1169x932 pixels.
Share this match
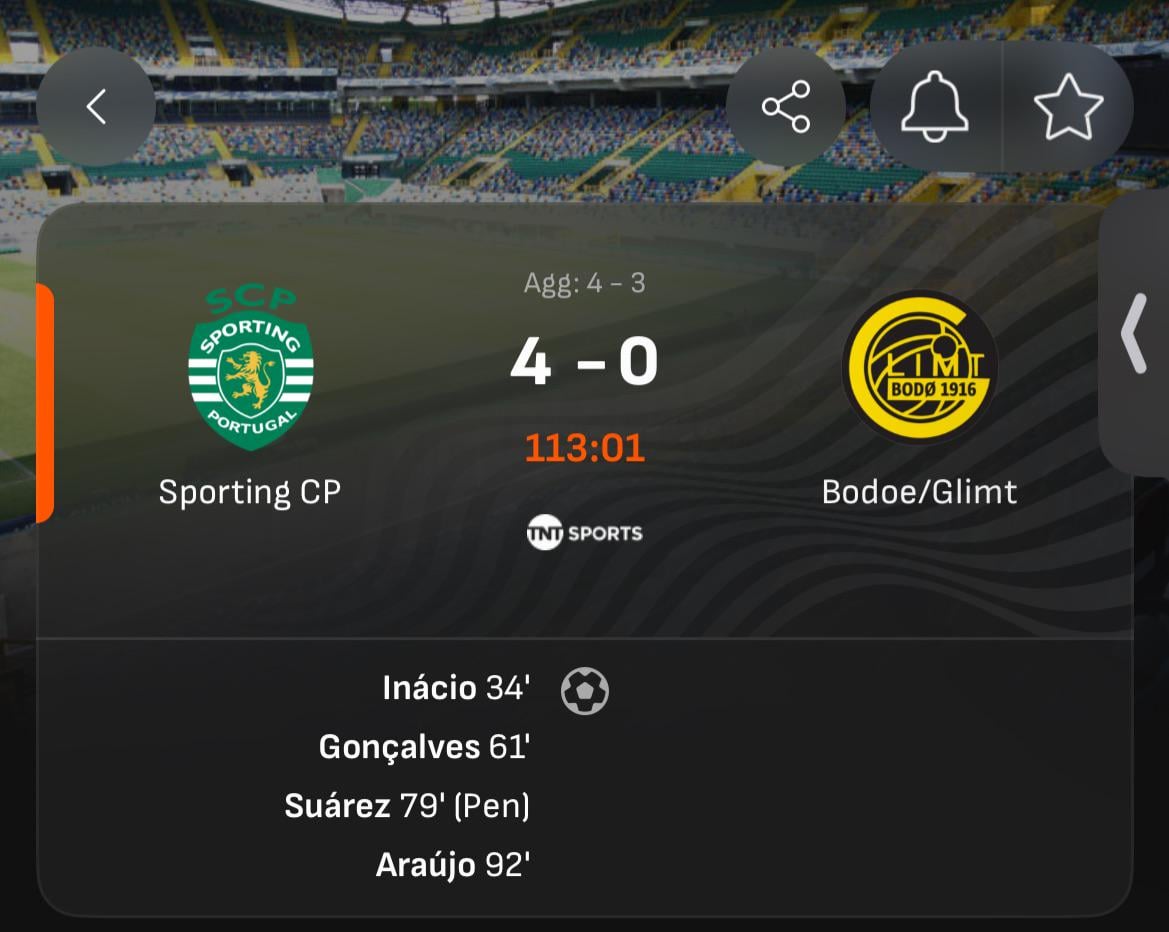pyautogui.click(x=786, y=107)
